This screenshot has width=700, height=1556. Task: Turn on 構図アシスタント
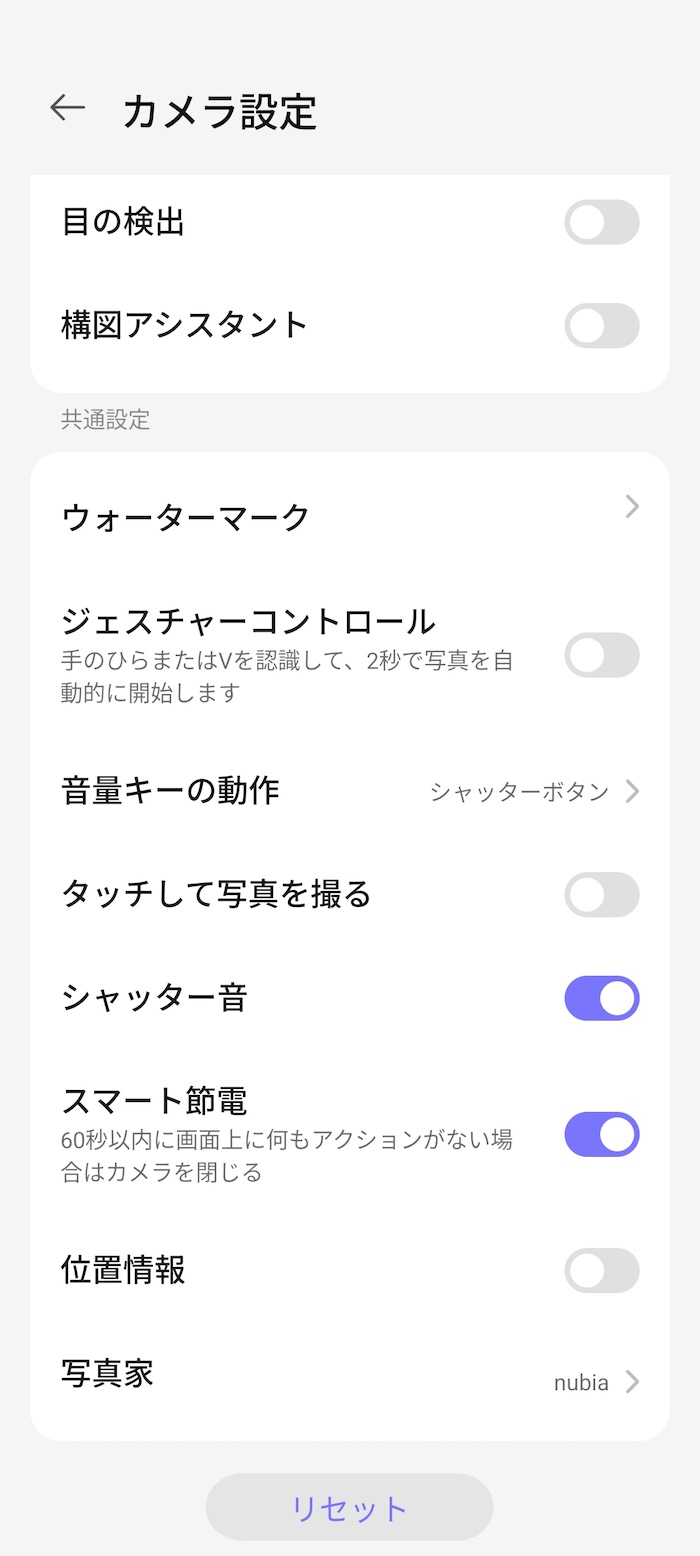pos(601,325)
